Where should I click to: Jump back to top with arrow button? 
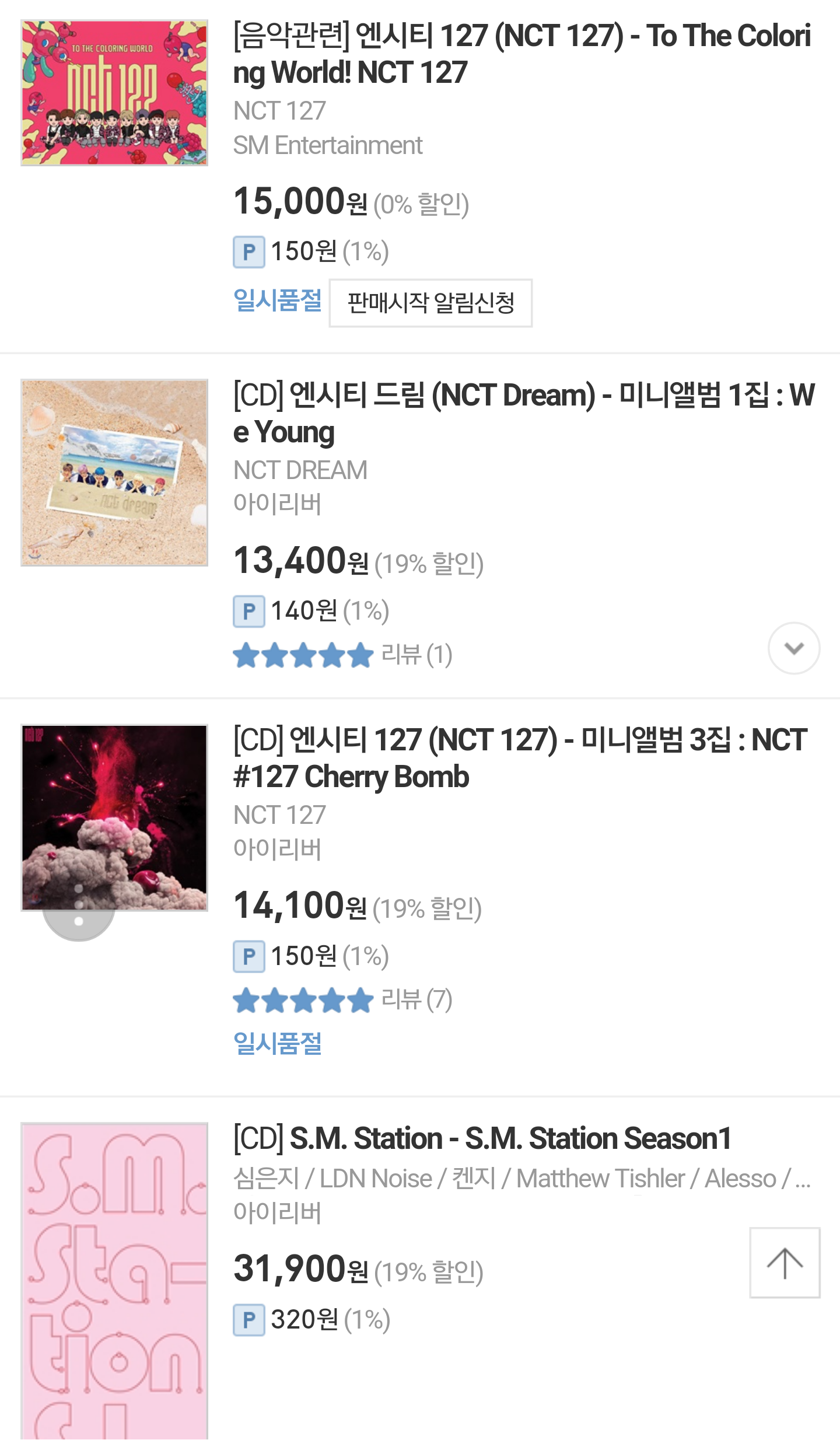point(785,1263)
